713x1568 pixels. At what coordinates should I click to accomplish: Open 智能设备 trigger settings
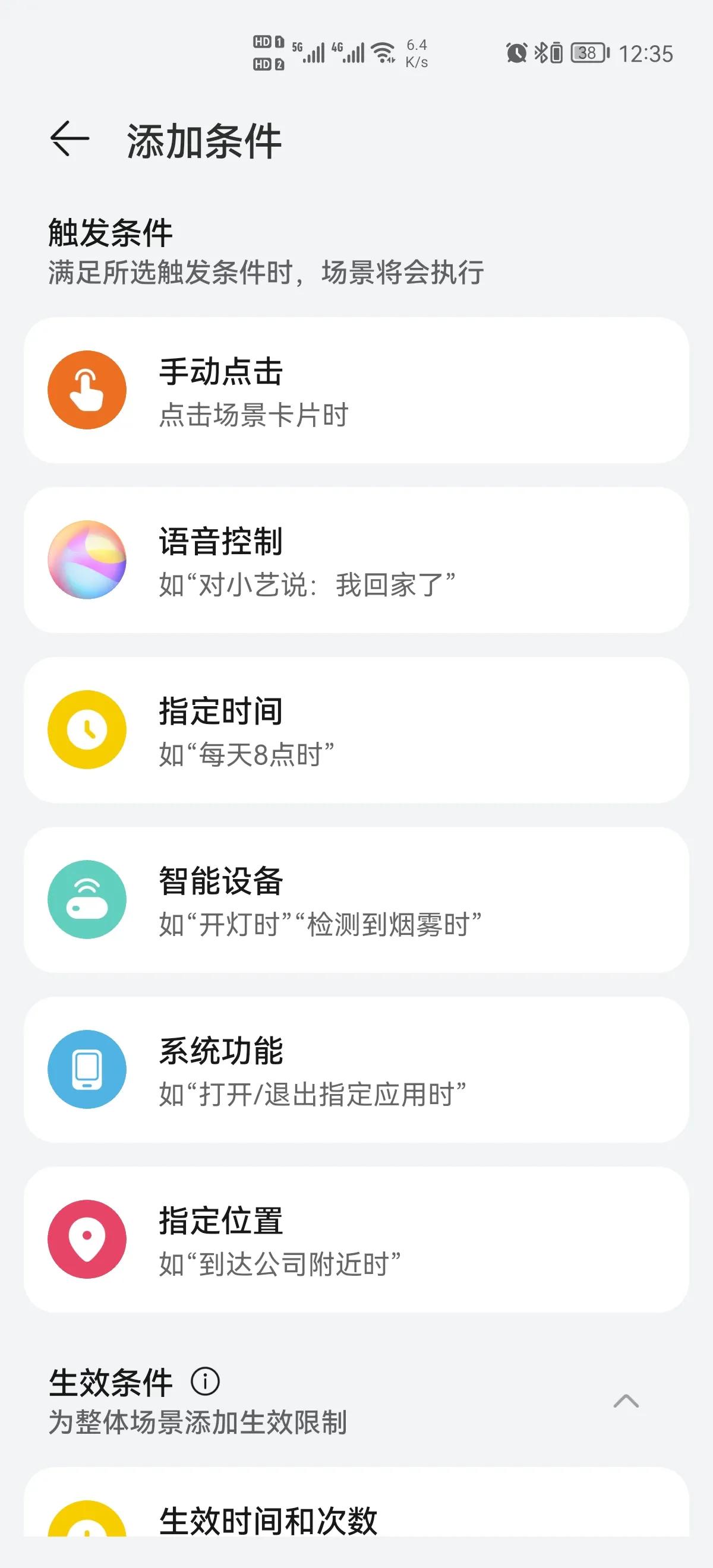tap(356, 900)
